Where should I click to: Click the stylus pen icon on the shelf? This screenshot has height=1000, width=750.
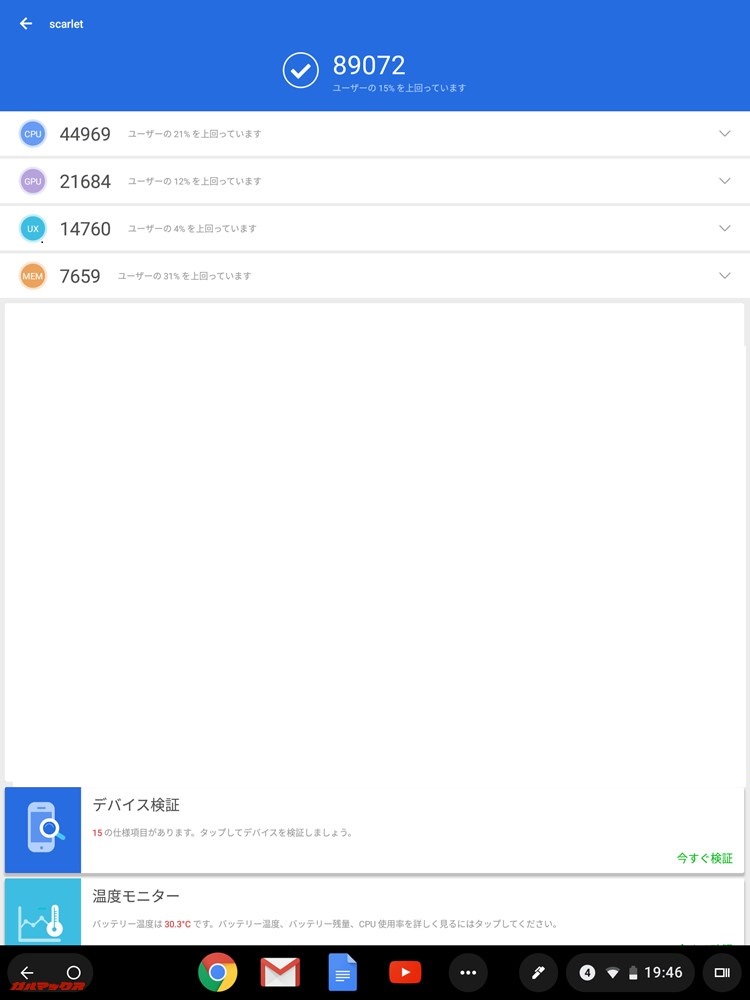(x=537, y=971)
